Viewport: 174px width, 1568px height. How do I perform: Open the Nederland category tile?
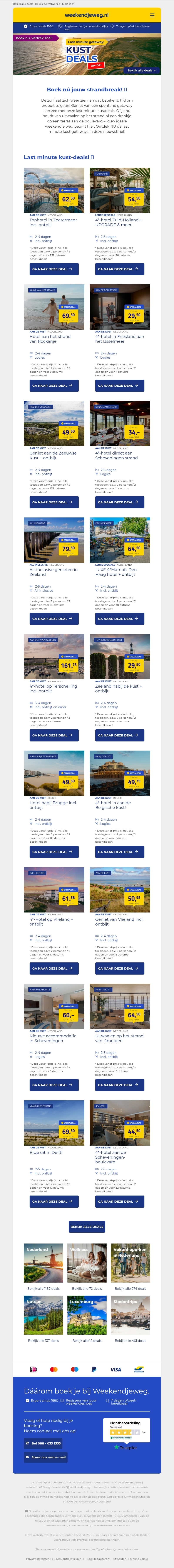coord(43,1263)
